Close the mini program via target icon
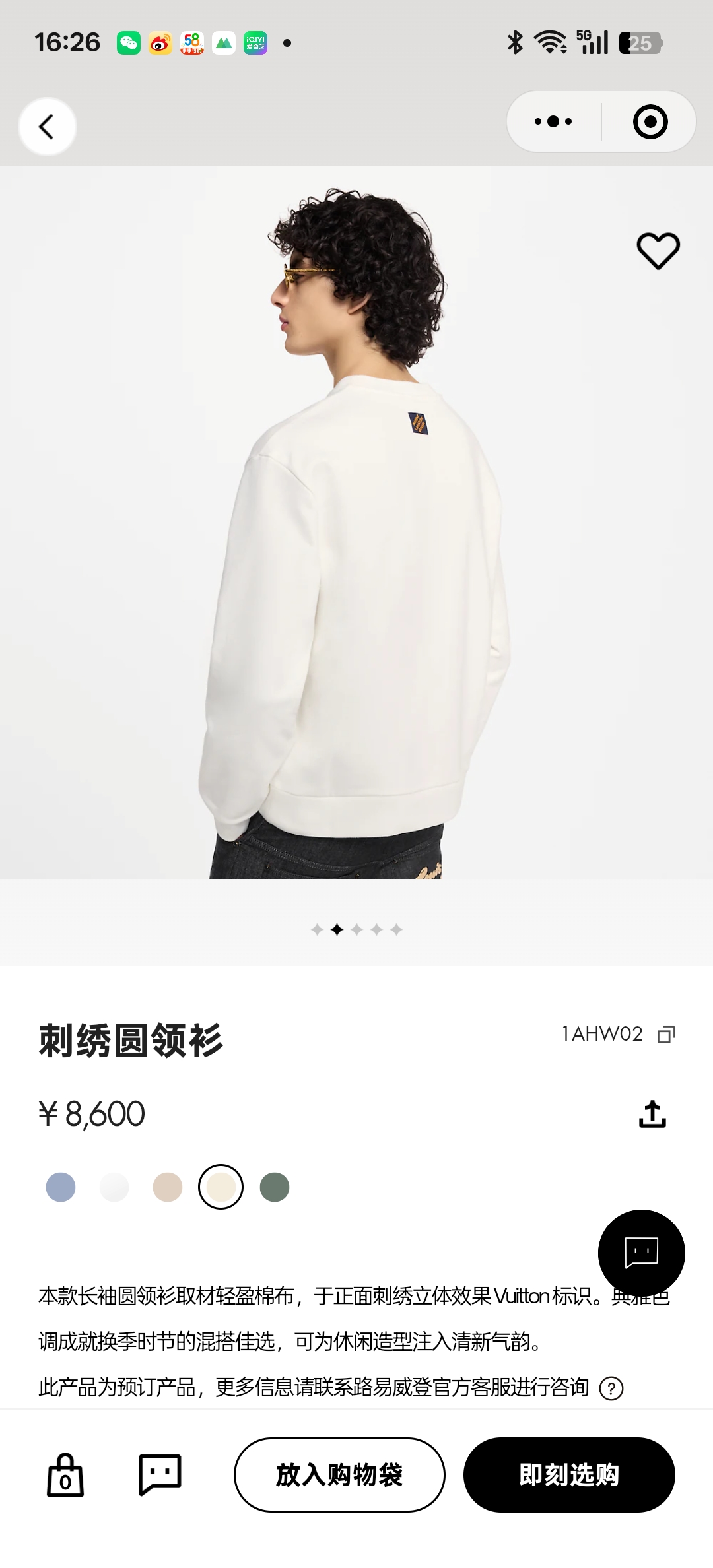713x1568 pixels. (x=650, y=121)
